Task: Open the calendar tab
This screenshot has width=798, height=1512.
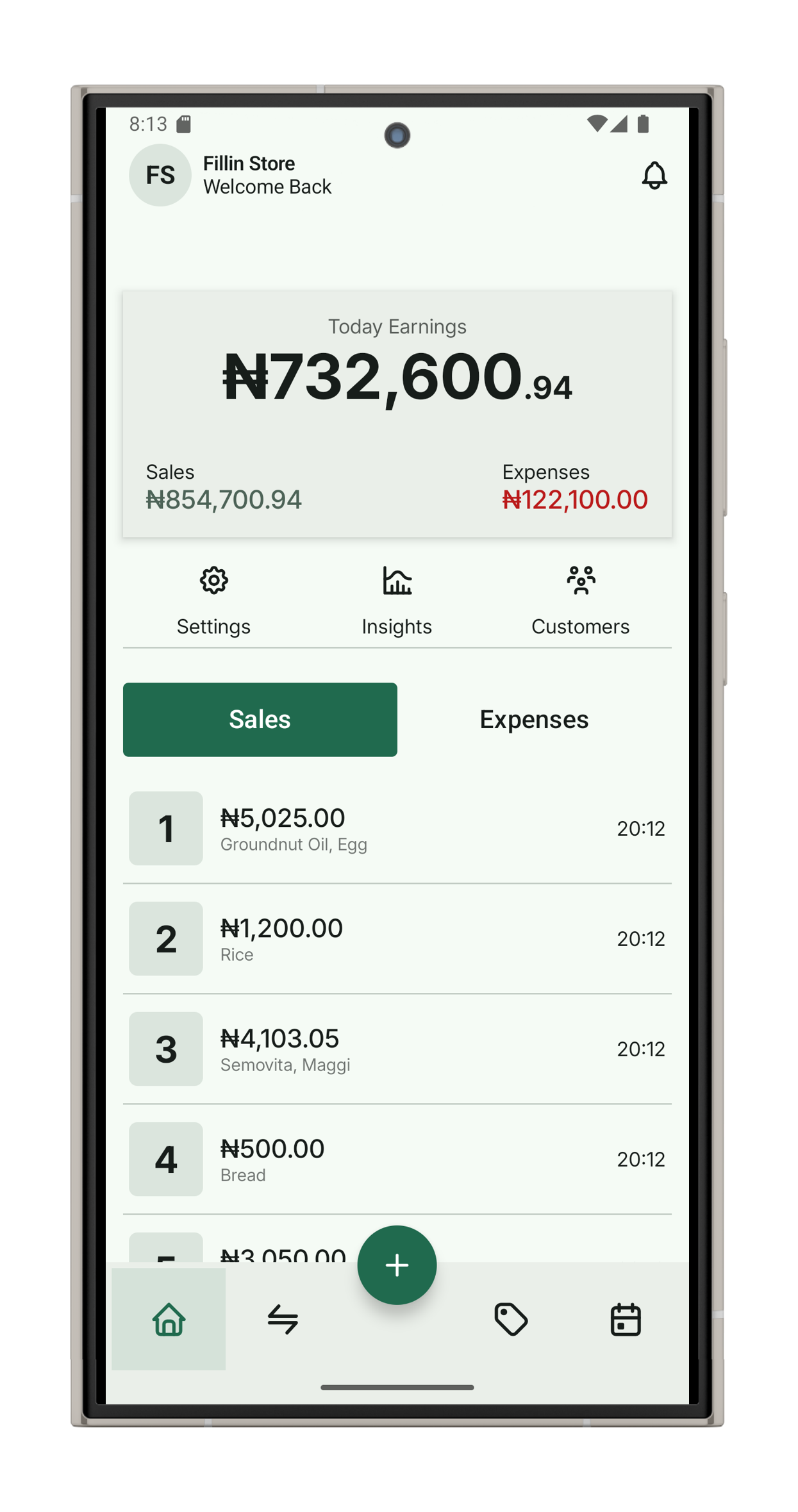Action: click(x=625, y=1319)
